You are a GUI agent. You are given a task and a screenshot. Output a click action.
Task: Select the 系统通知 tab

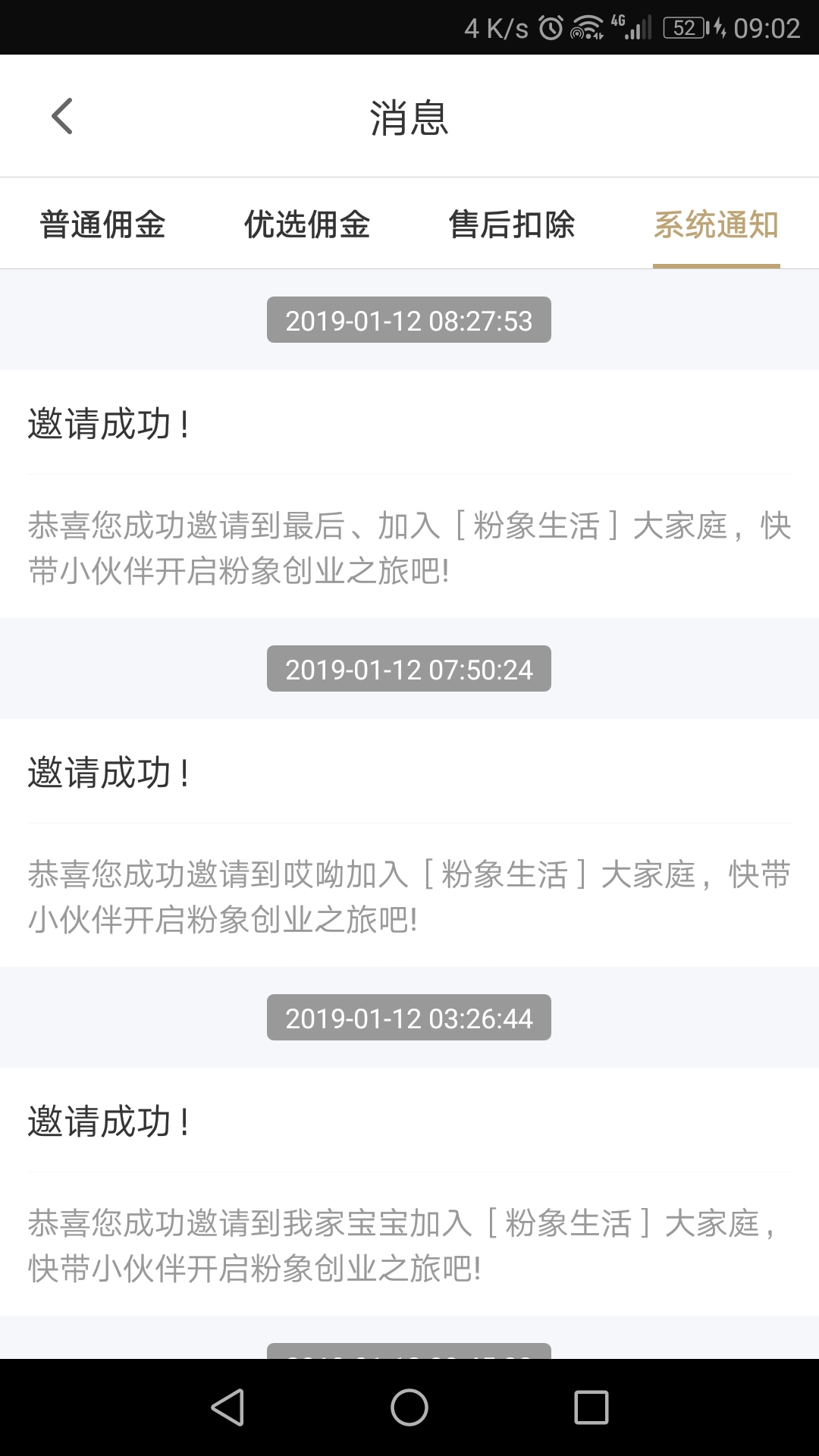pyautogui.click(x=717, y=224)
